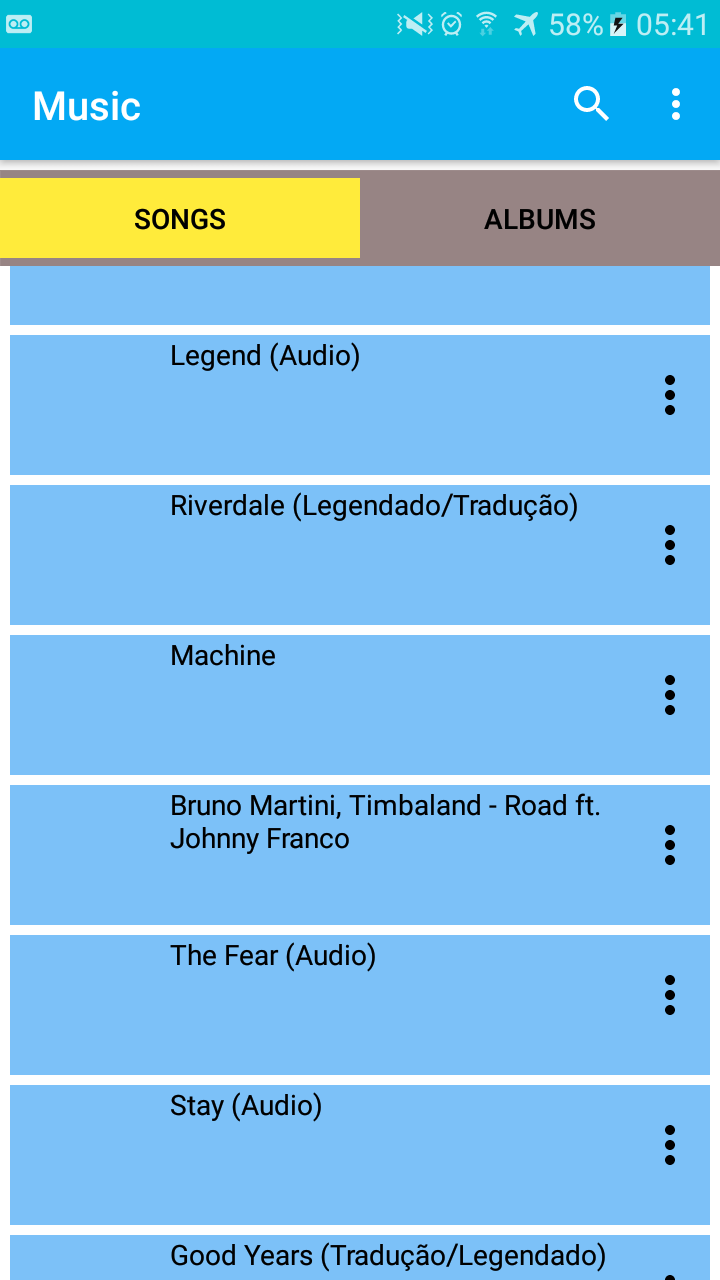Play Bruno Martini, Timbaland - Road
This screenshot has width=720, height=1280.
tap(360, 855)
